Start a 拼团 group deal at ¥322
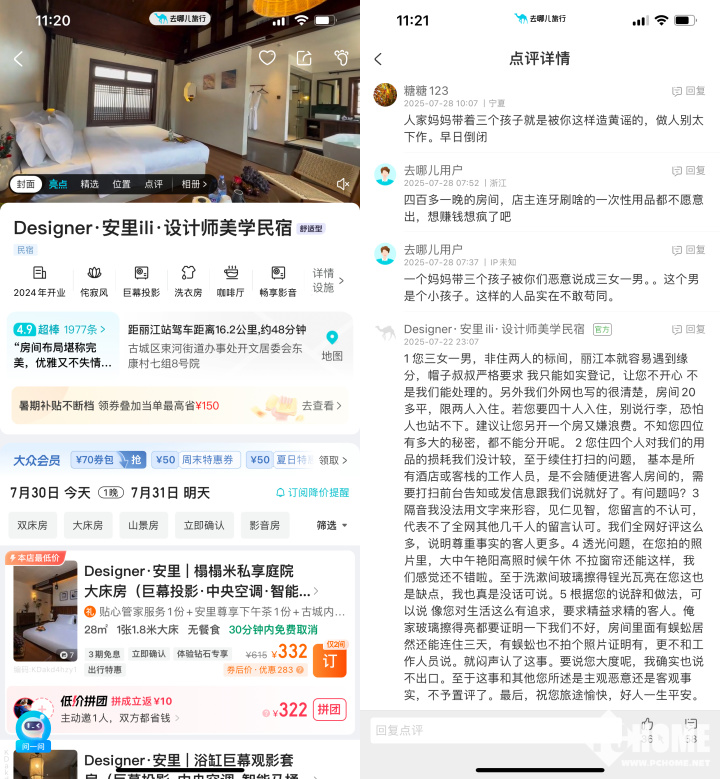720x779 pixels. point(329,709)
